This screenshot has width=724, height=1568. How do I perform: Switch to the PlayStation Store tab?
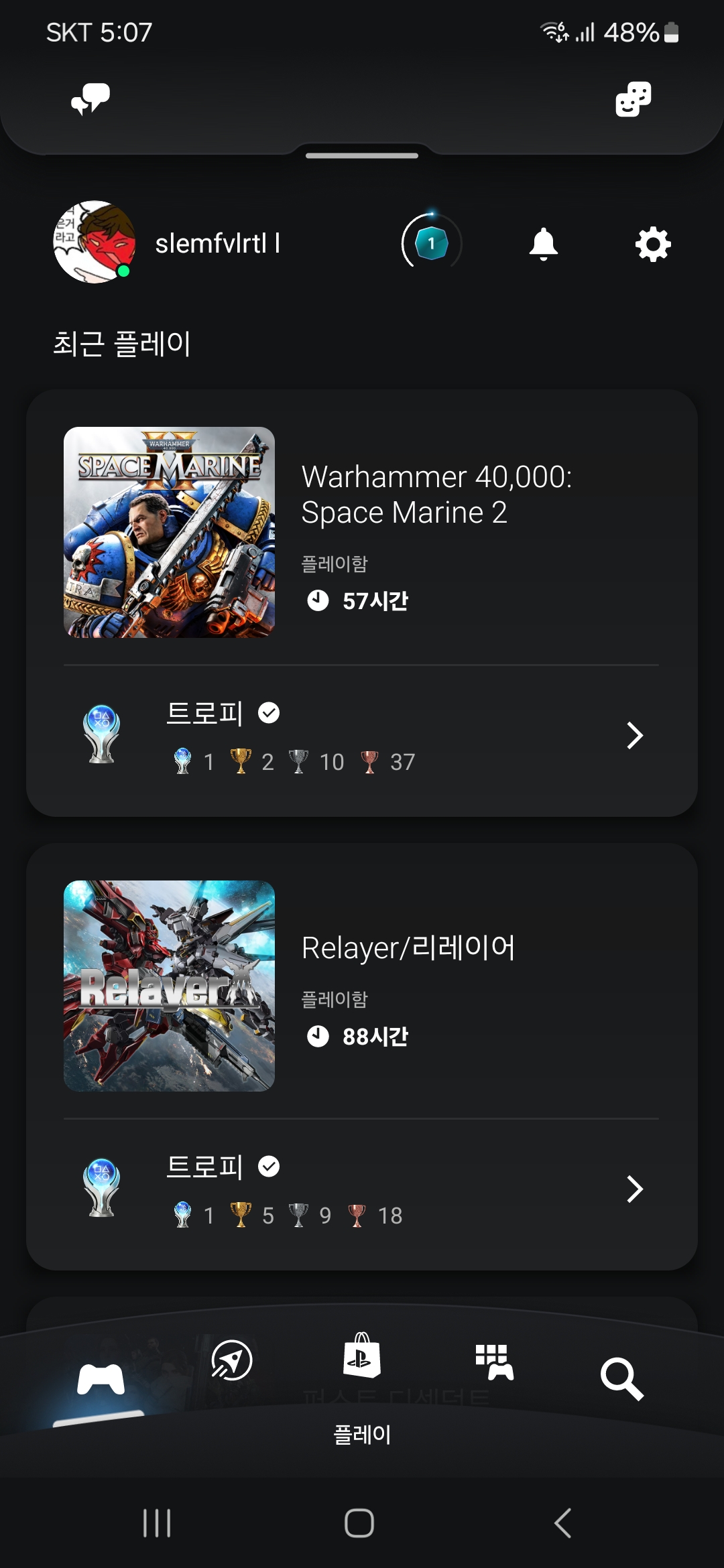(x=362, y=1355)
